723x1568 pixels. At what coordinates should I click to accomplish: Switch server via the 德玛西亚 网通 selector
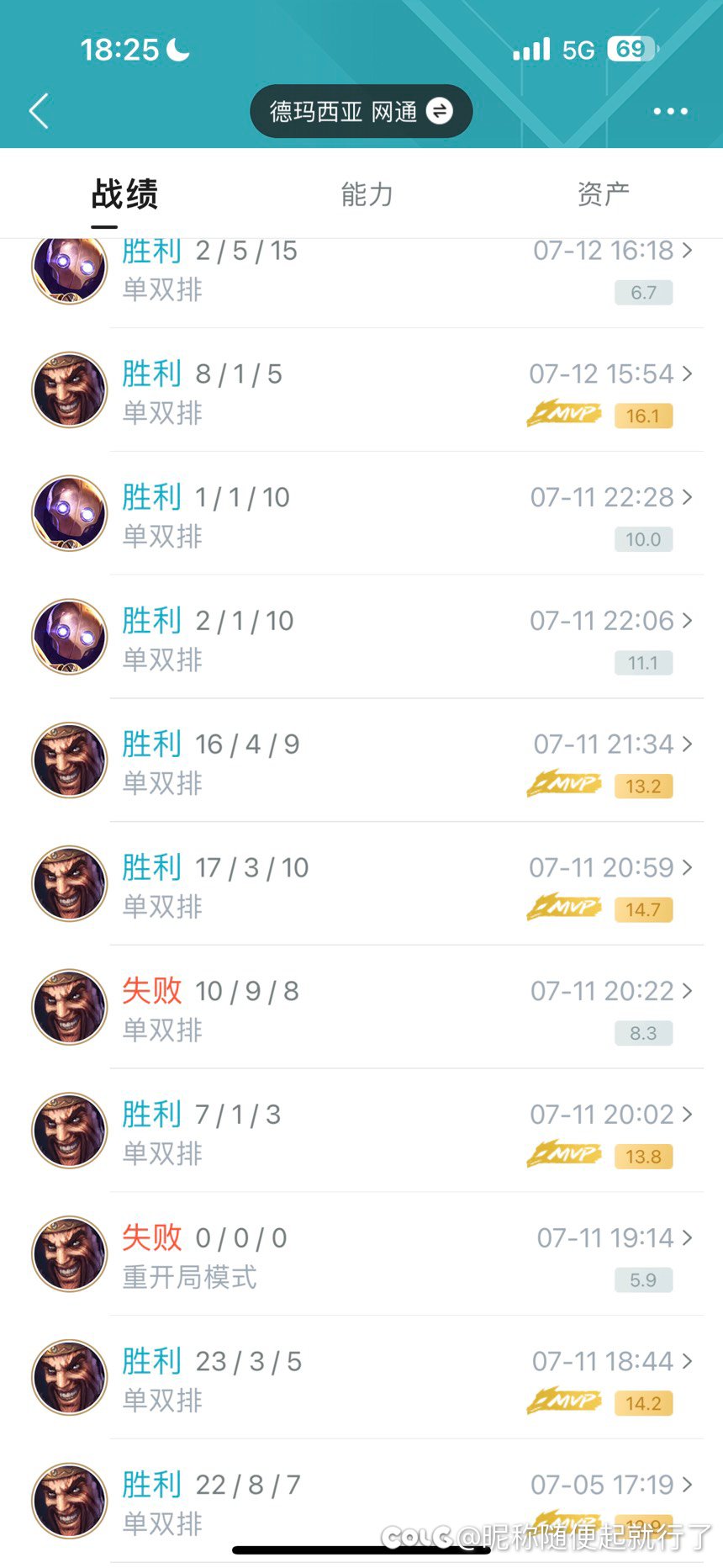click(x=361, y=111)
